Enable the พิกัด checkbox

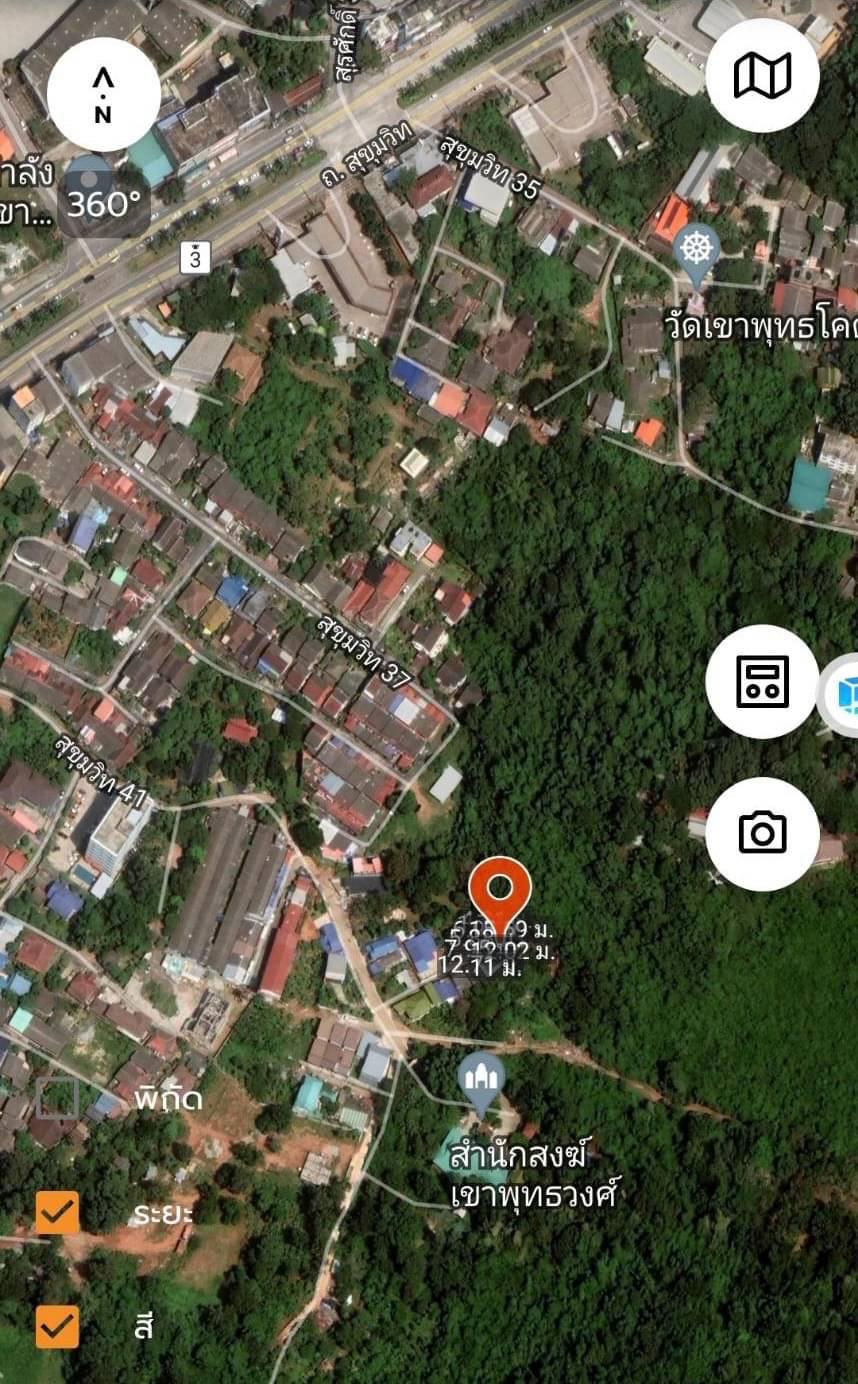(x=57, y=1098)
